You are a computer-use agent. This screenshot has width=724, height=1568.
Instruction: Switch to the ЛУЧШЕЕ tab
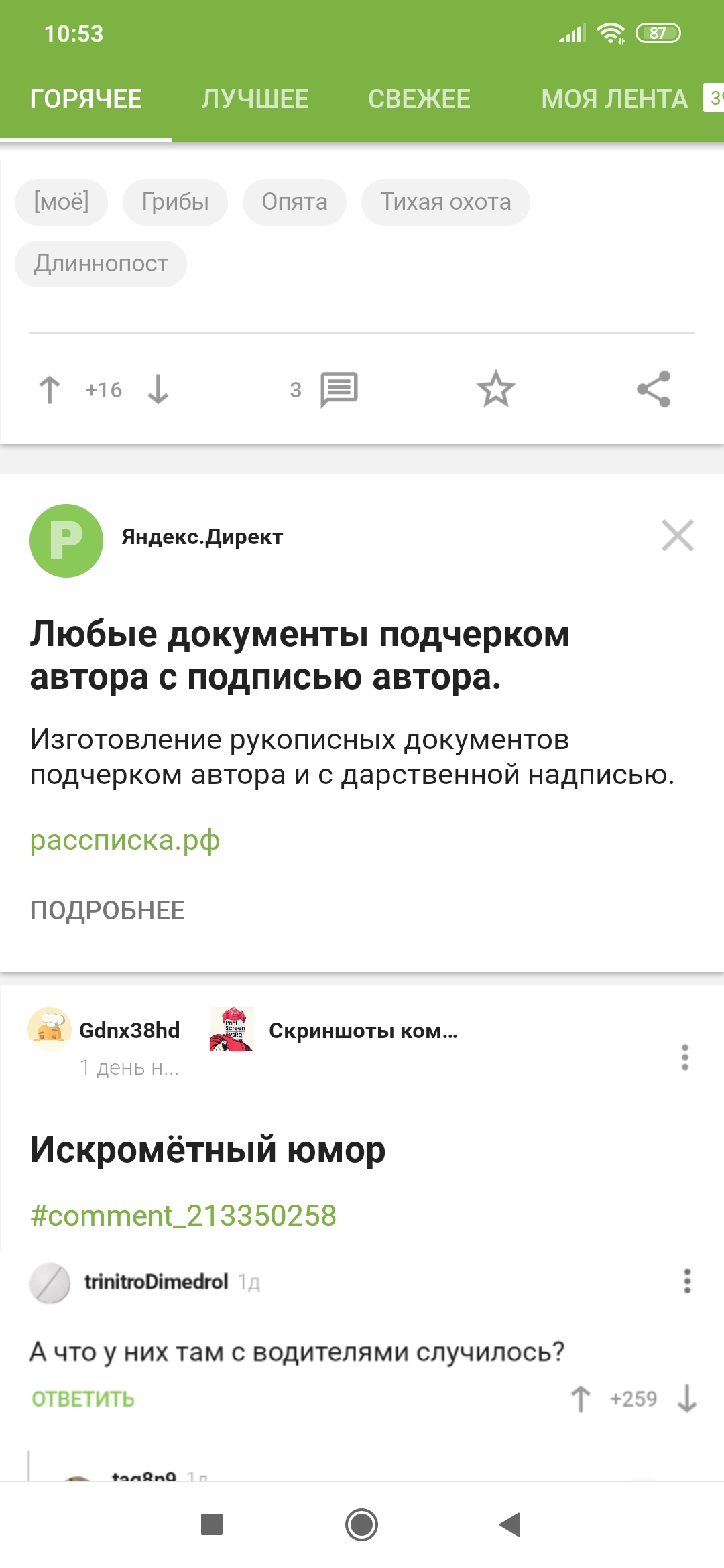click(255, 99)
